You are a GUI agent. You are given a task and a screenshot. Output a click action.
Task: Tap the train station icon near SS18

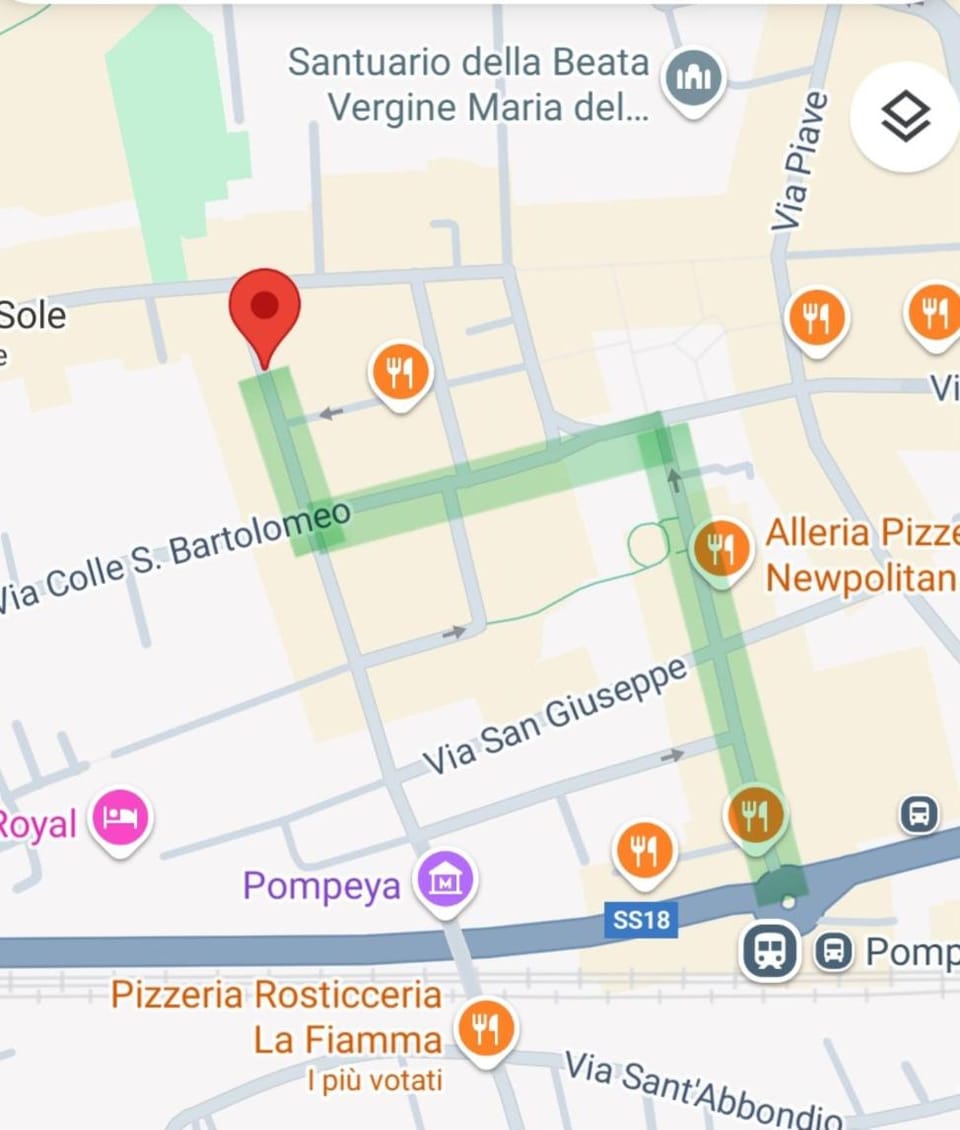click(769, 949)
